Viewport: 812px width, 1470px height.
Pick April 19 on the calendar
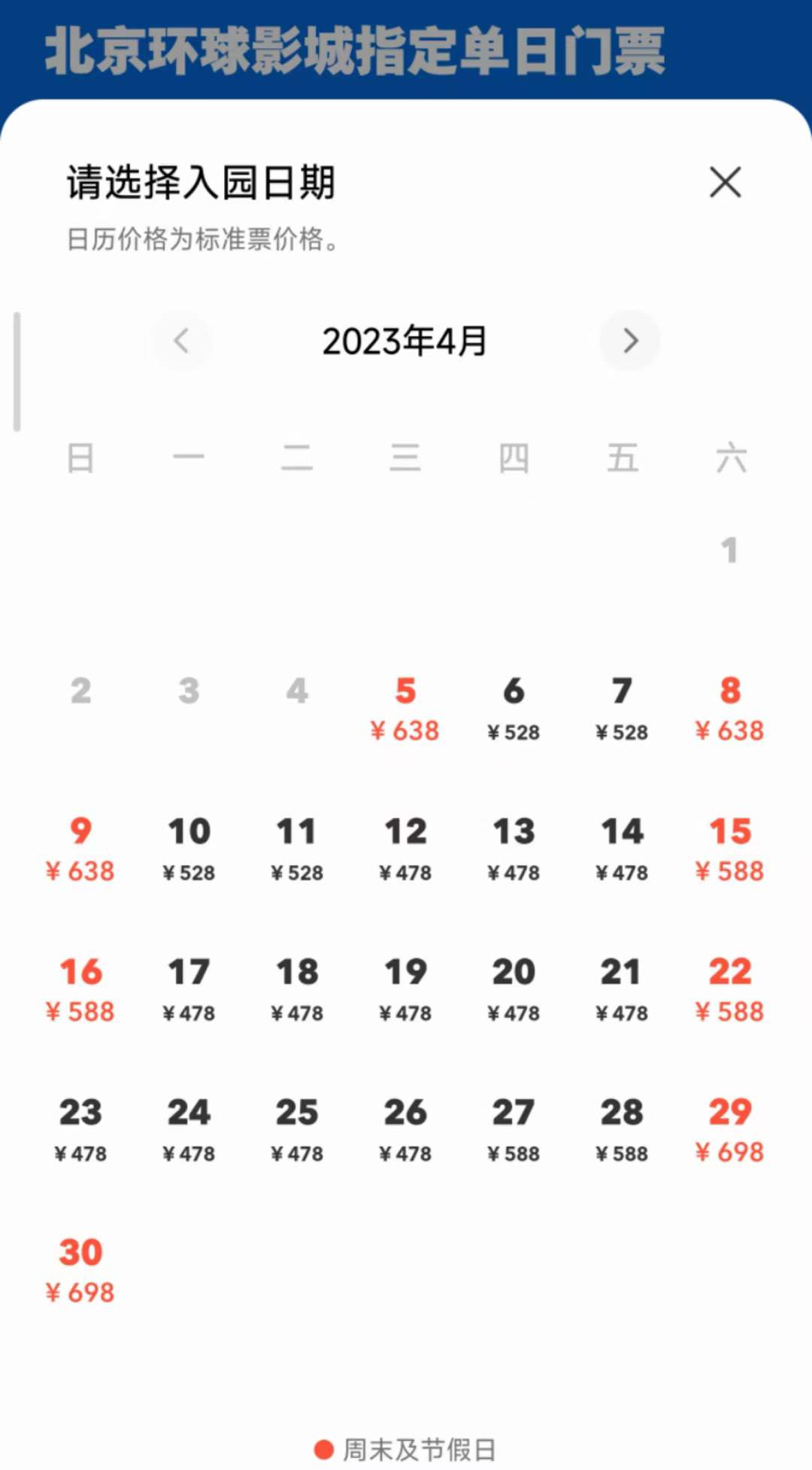click(405, 991)
